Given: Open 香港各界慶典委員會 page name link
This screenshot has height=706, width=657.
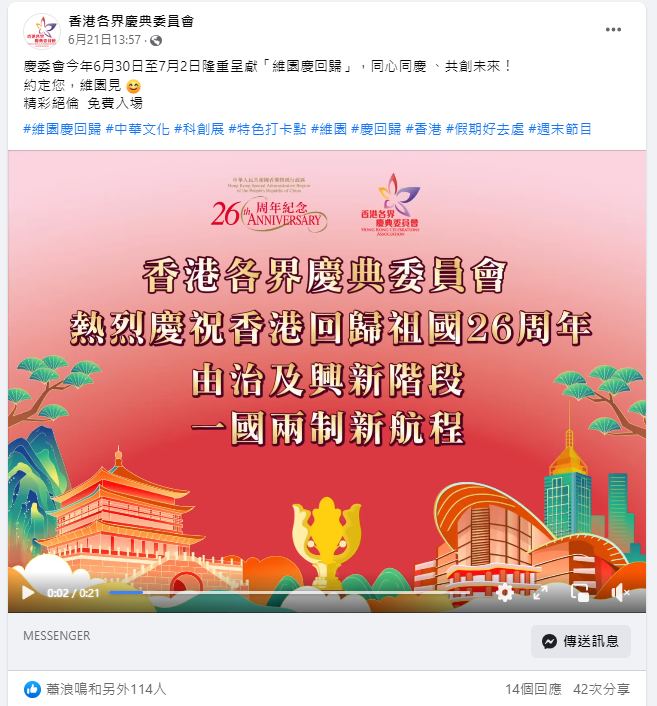Looking at the screenshot, I should click(131, 21).
